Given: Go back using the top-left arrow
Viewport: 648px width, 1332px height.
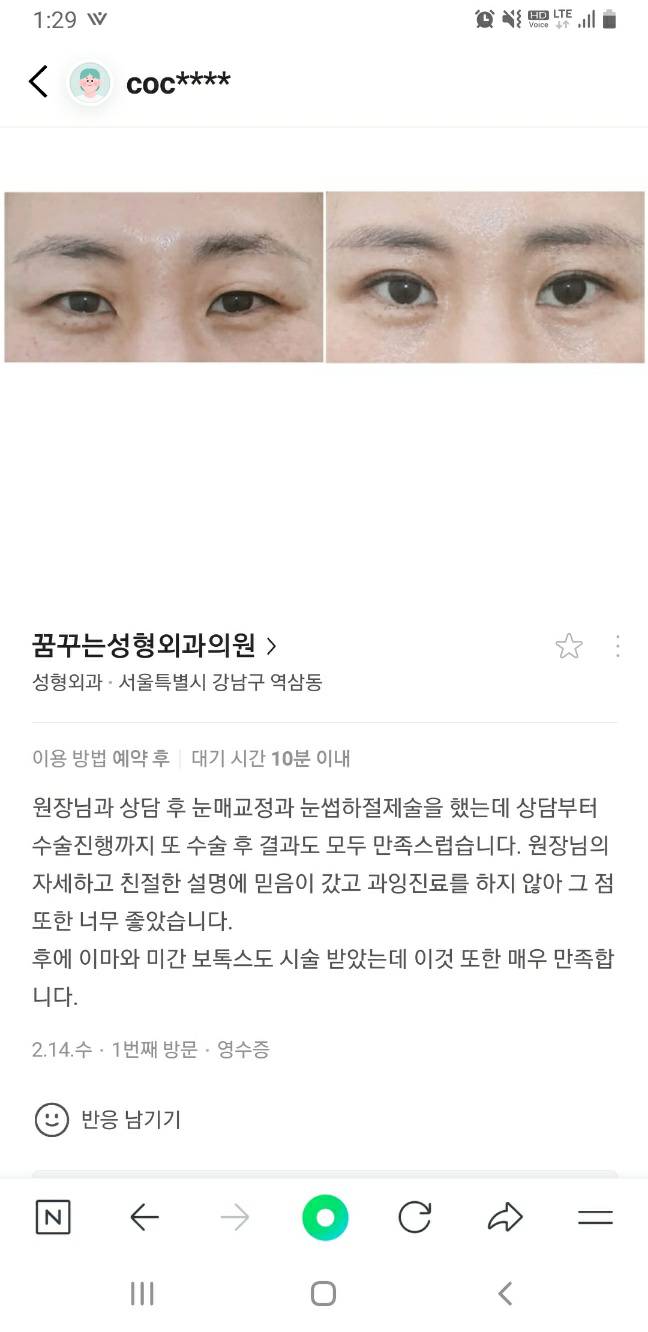Looking at the screenshot, I should point(38,82).
